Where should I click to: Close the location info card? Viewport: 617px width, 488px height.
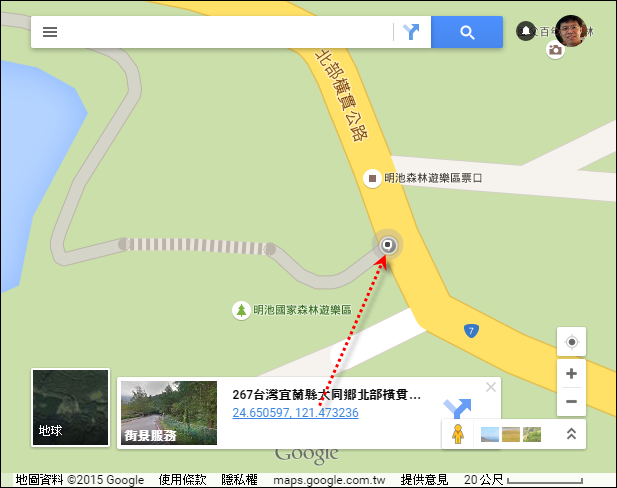point(490,387)
